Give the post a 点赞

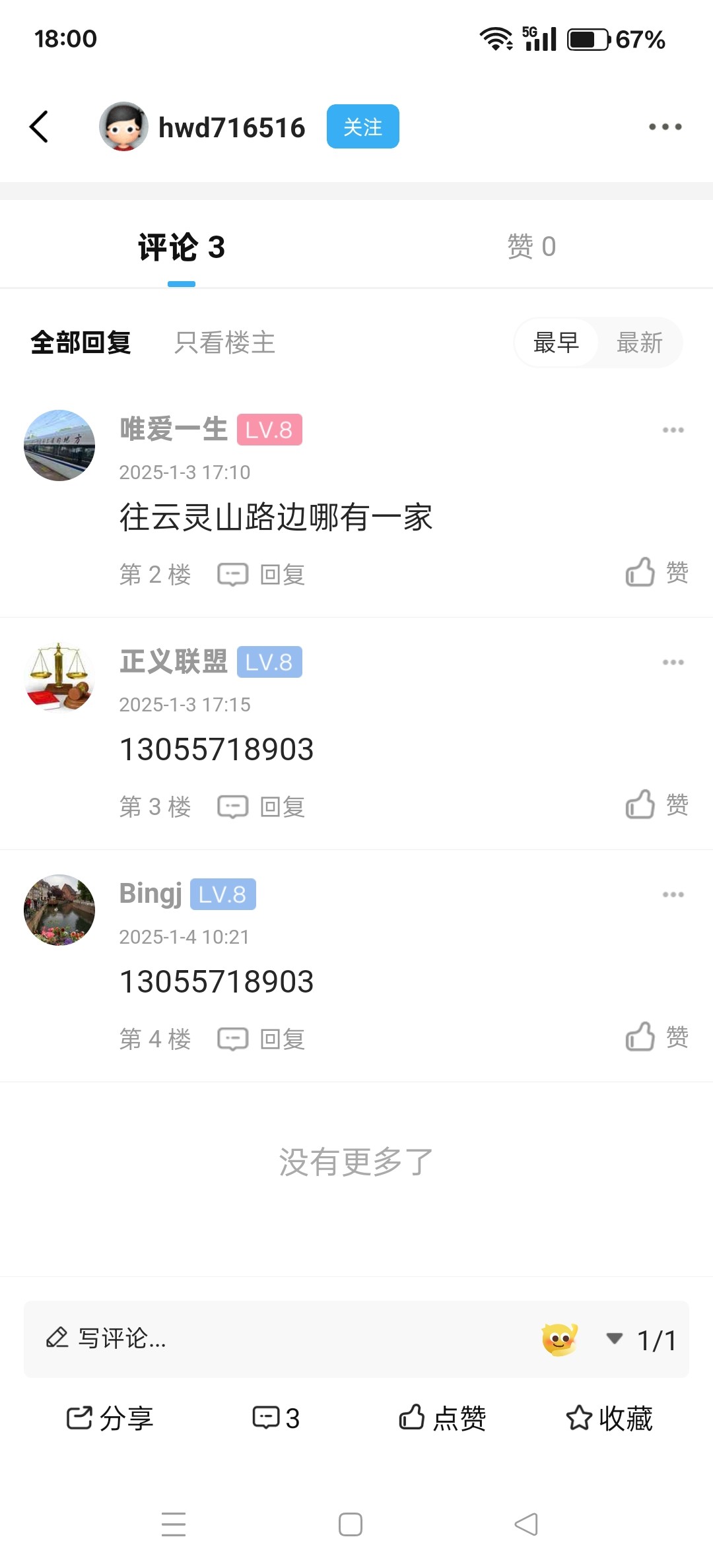[442, 1418]
